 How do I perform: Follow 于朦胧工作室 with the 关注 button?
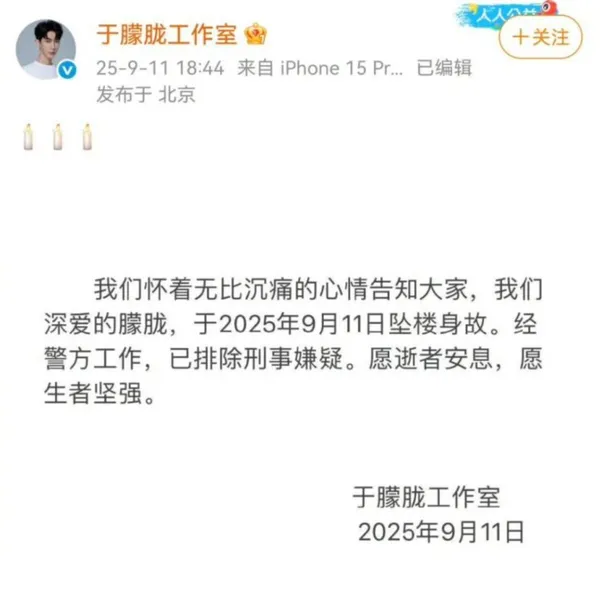click(540, 37)
